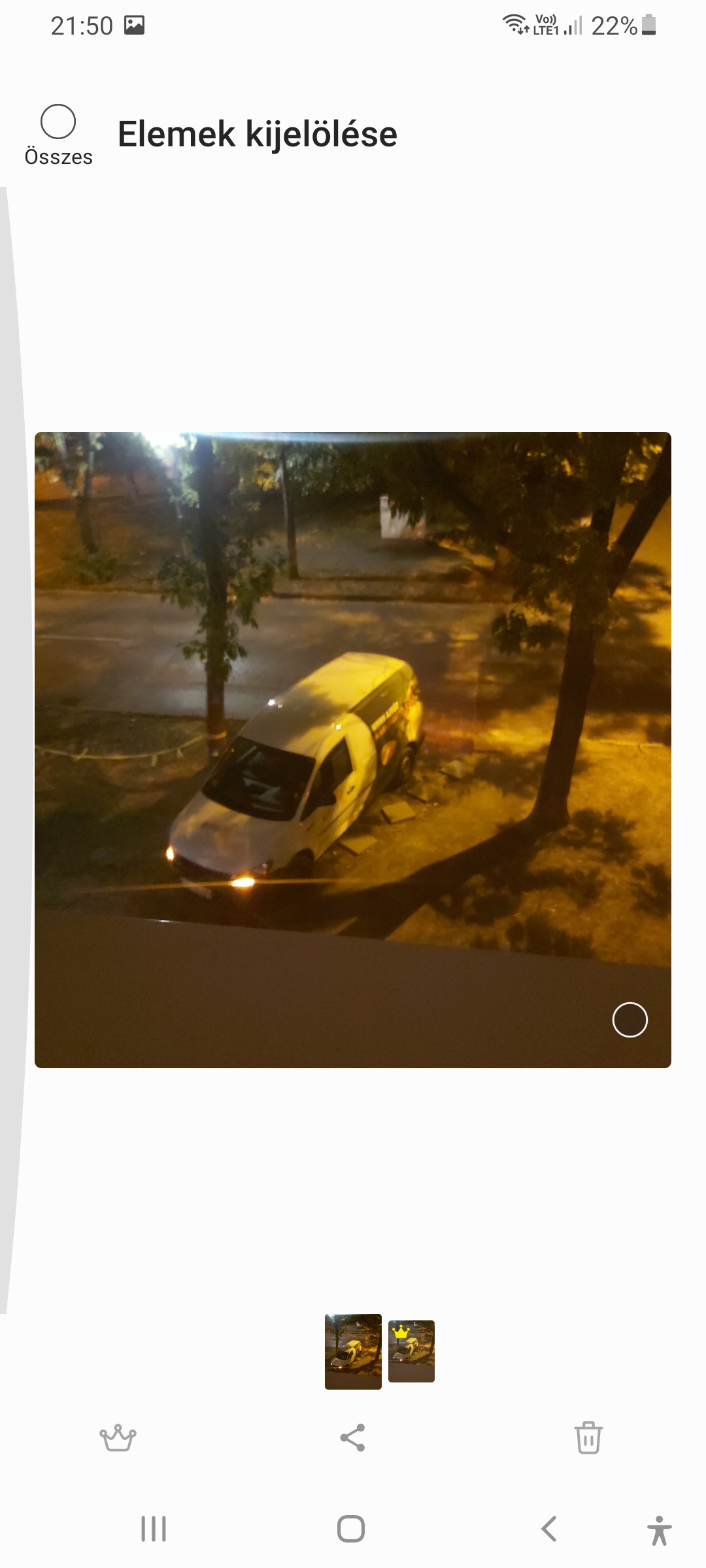Open recent apps from the navigation bar
Image resolution: width=706 pixels, height=1568 pixels.
click(x=154, y=1529)
